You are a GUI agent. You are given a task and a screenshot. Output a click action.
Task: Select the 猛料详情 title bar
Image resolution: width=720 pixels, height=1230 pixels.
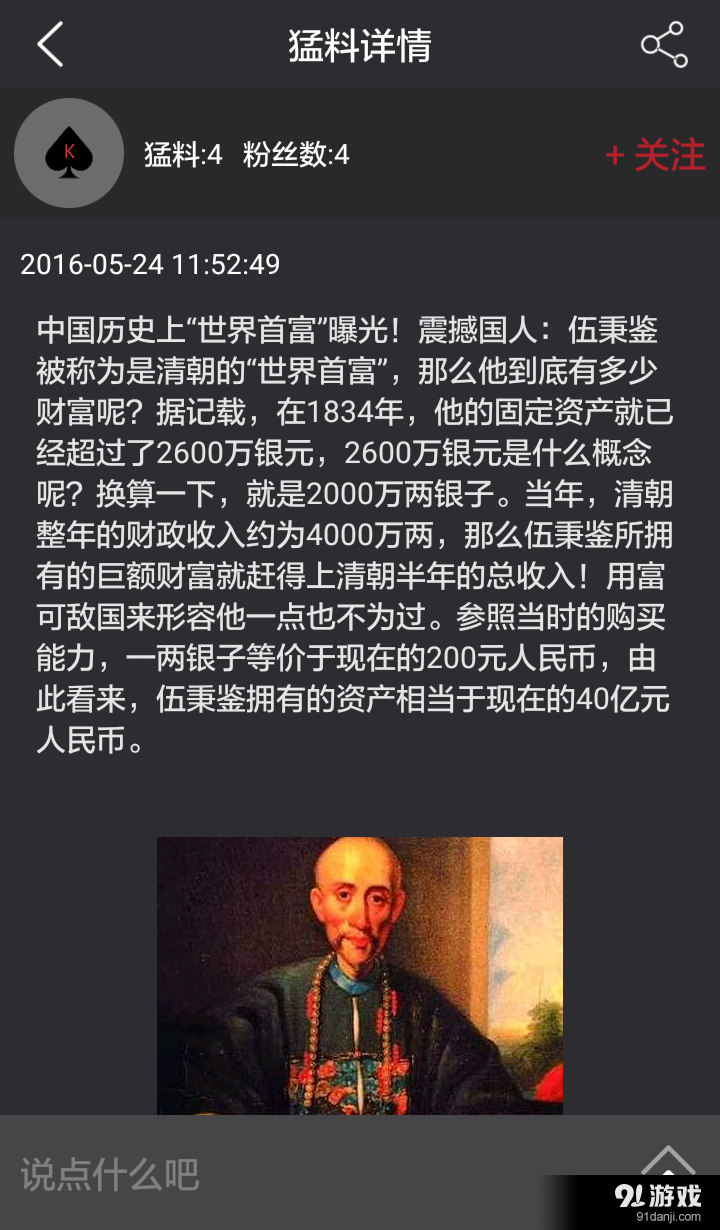pyautogui.click(x=360, y=45)
